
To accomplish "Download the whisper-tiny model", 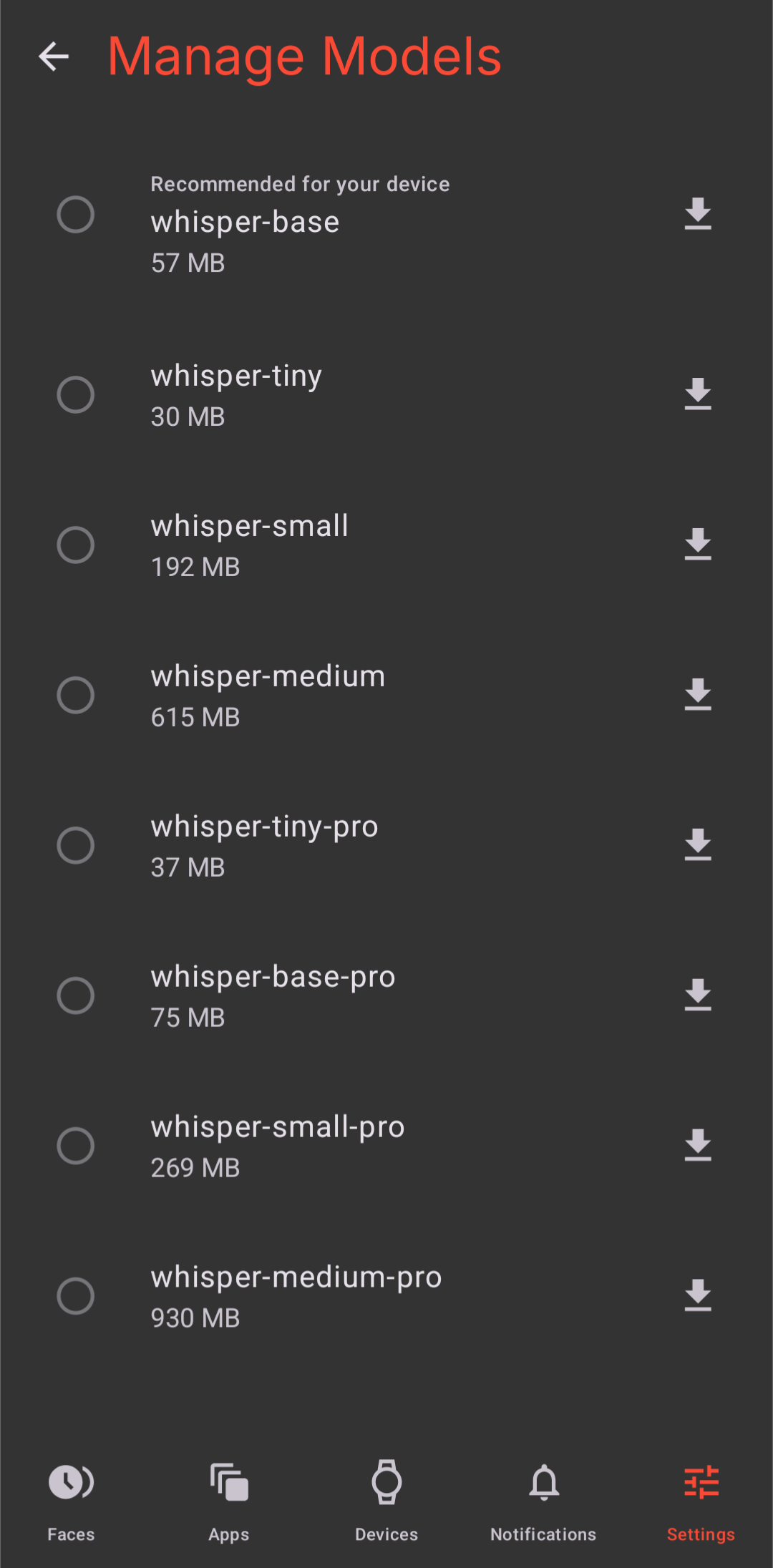I will pyautogui.click(x=697, y=394).
